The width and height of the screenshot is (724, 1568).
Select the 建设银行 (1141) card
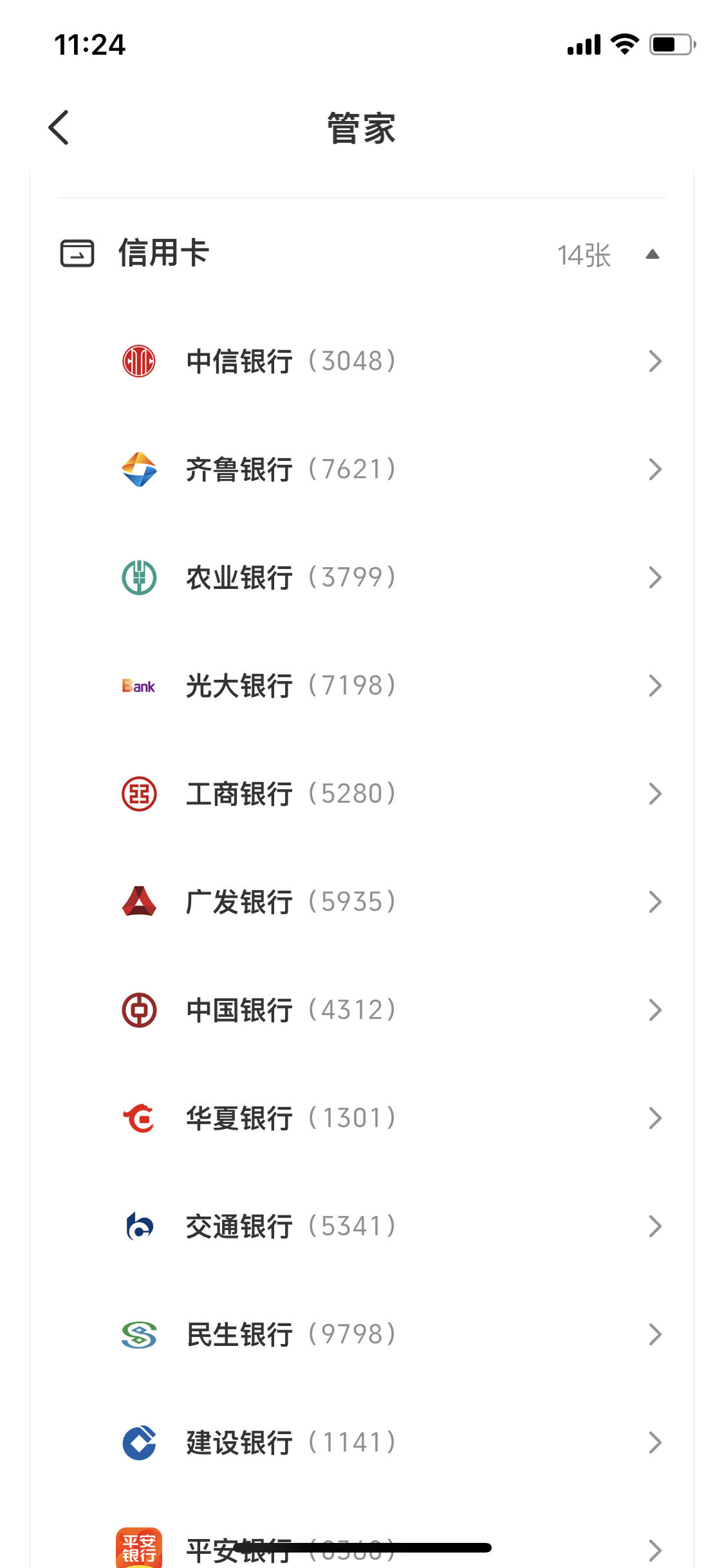tap(362, 1442)
